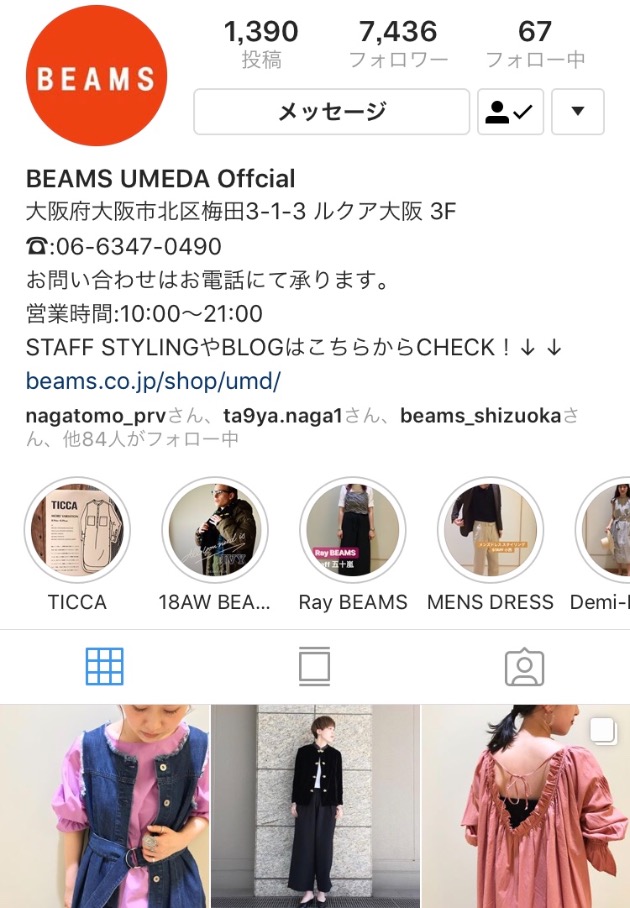Open the 18AW BEA... story highlight
The image size is (630, 908).
click(214, 531)
